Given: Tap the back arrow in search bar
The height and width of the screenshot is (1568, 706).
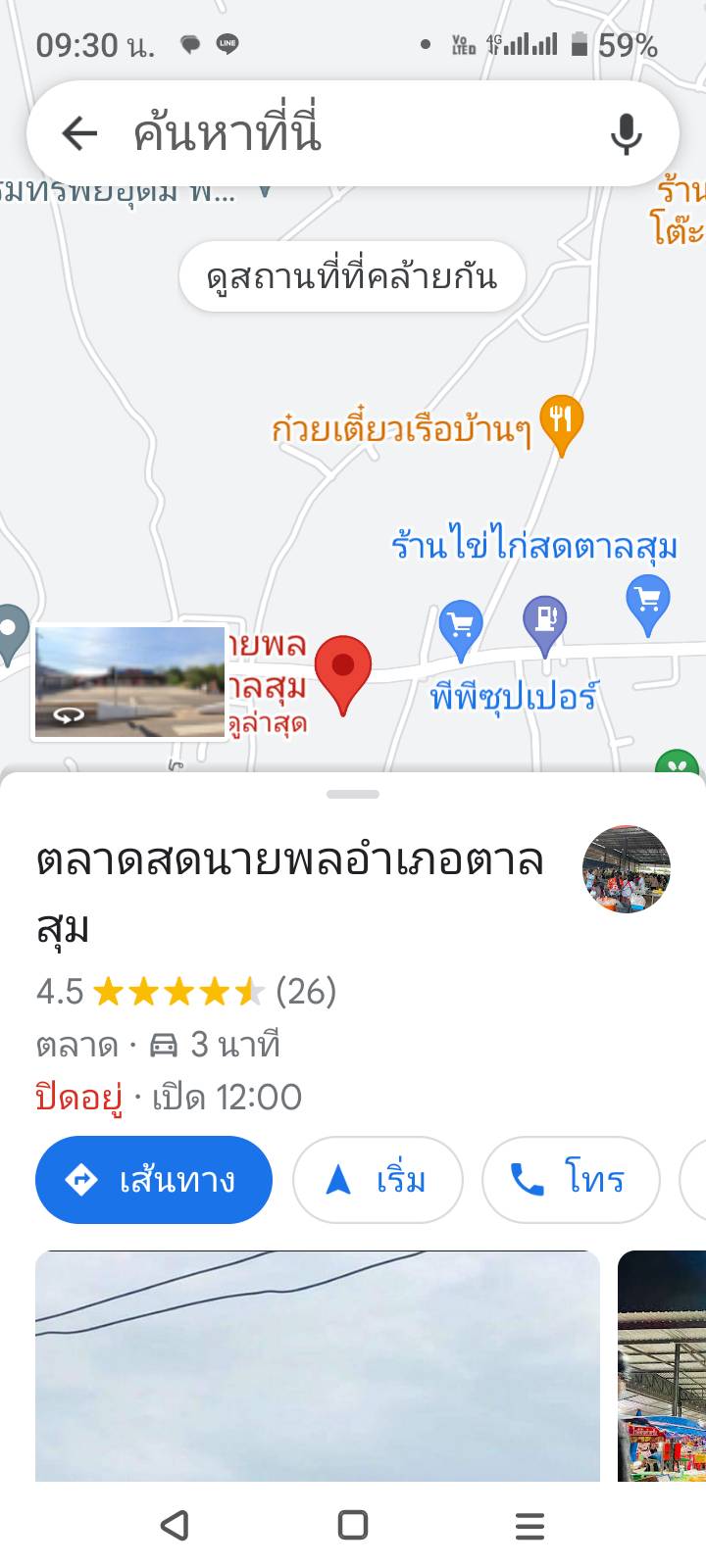Looking at the screenshot, I should point(79,133).
